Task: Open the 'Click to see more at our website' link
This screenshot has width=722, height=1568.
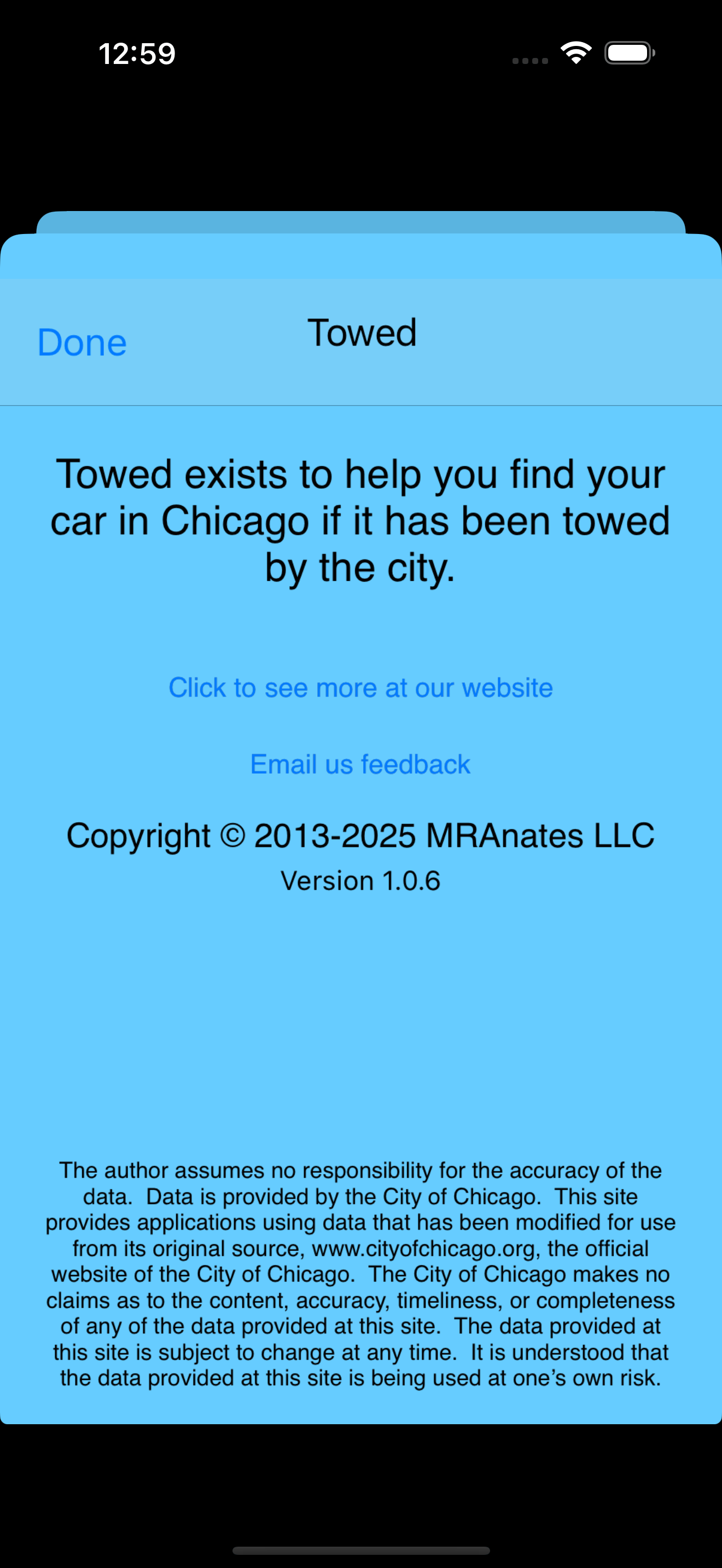Action: coord(360,688)
